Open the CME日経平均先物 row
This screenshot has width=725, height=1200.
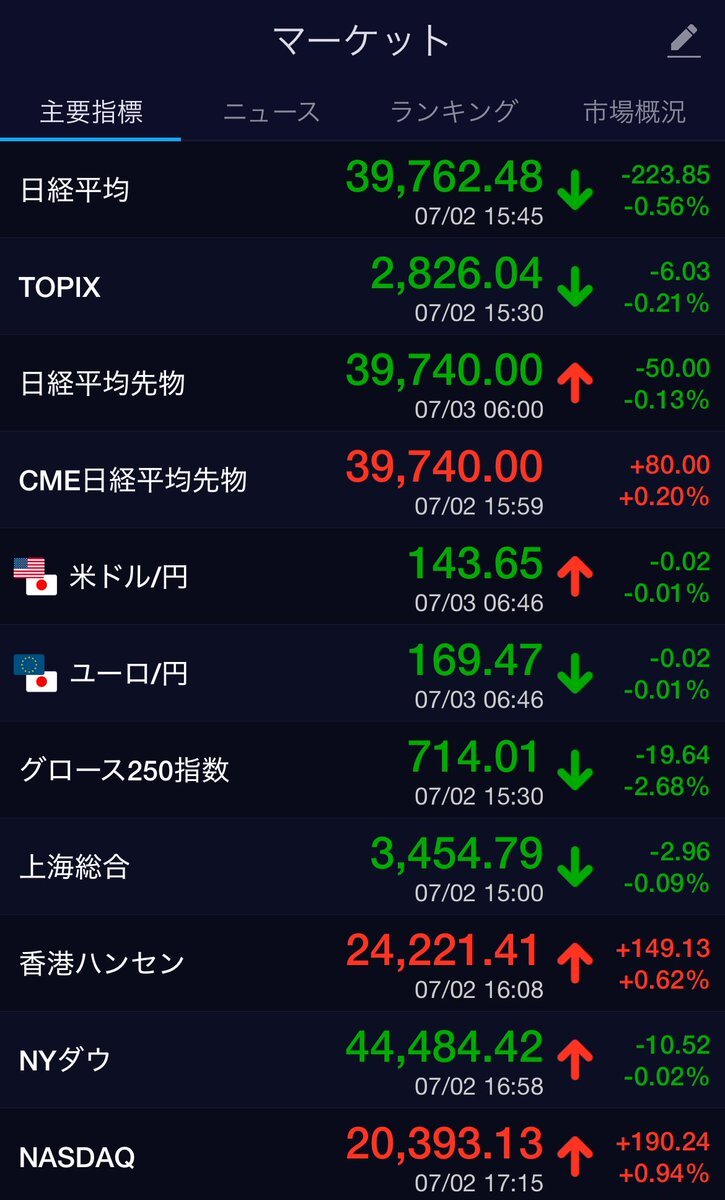click(x=362, y=481)
